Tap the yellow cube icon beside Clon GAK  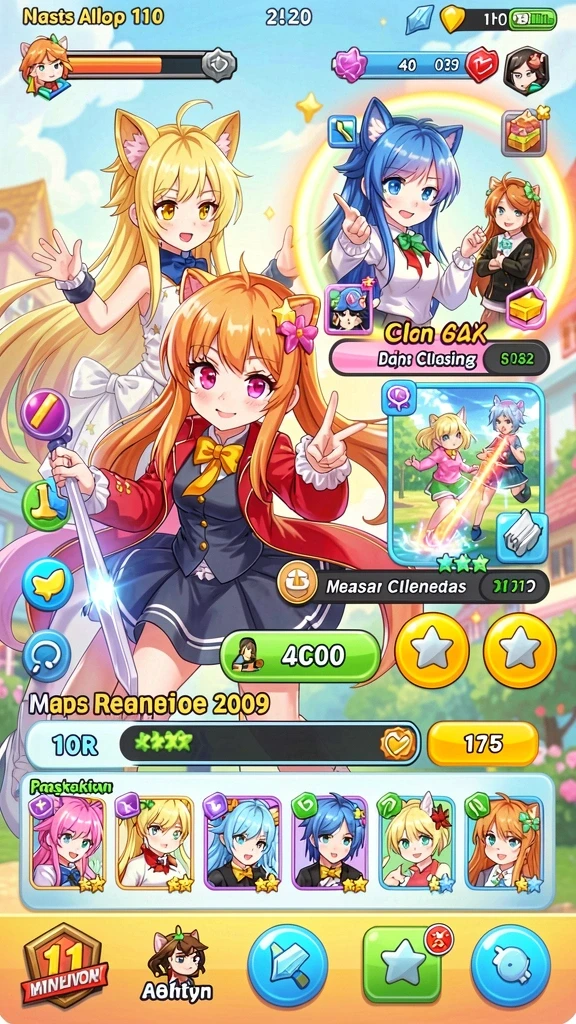pos(526,309)
